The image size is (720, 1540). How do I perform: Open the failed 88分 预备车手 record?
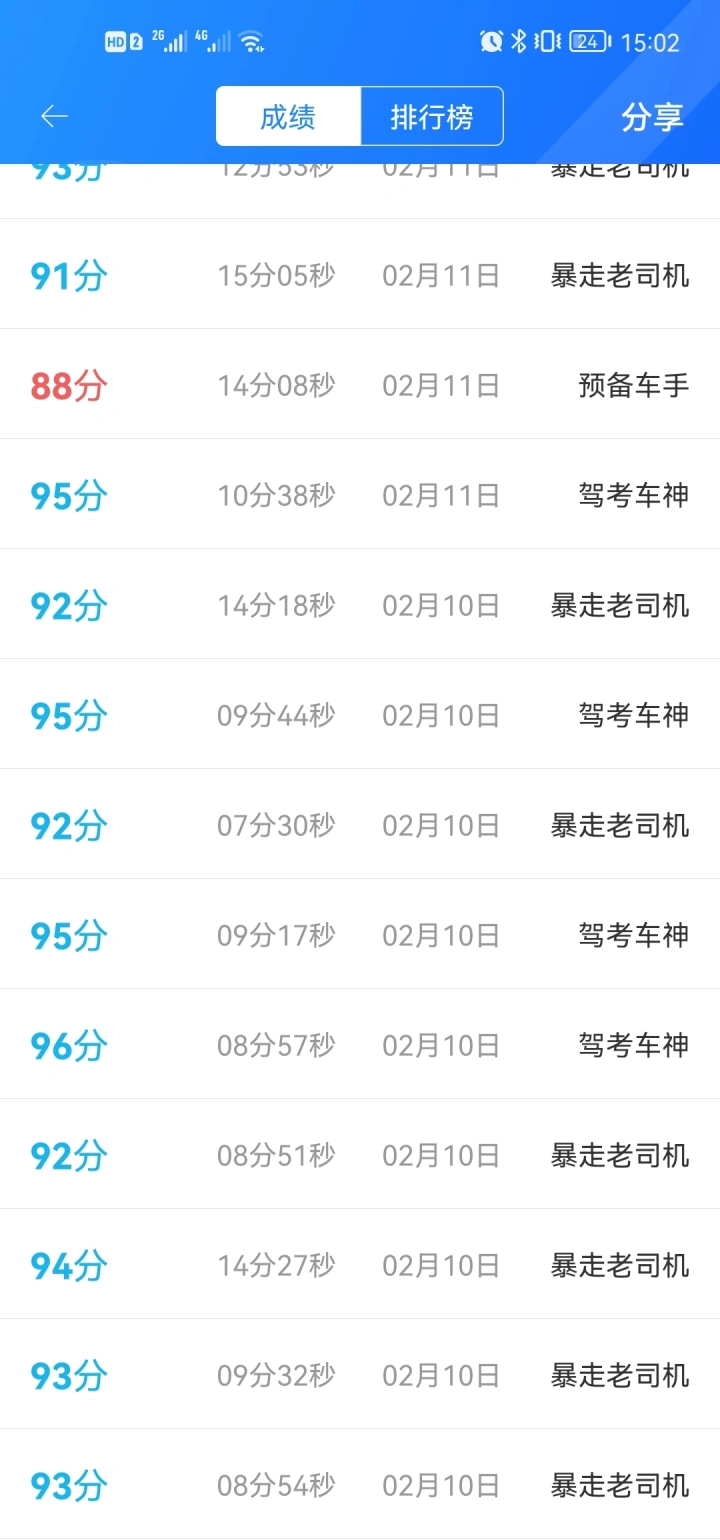[x=360, y=384]
